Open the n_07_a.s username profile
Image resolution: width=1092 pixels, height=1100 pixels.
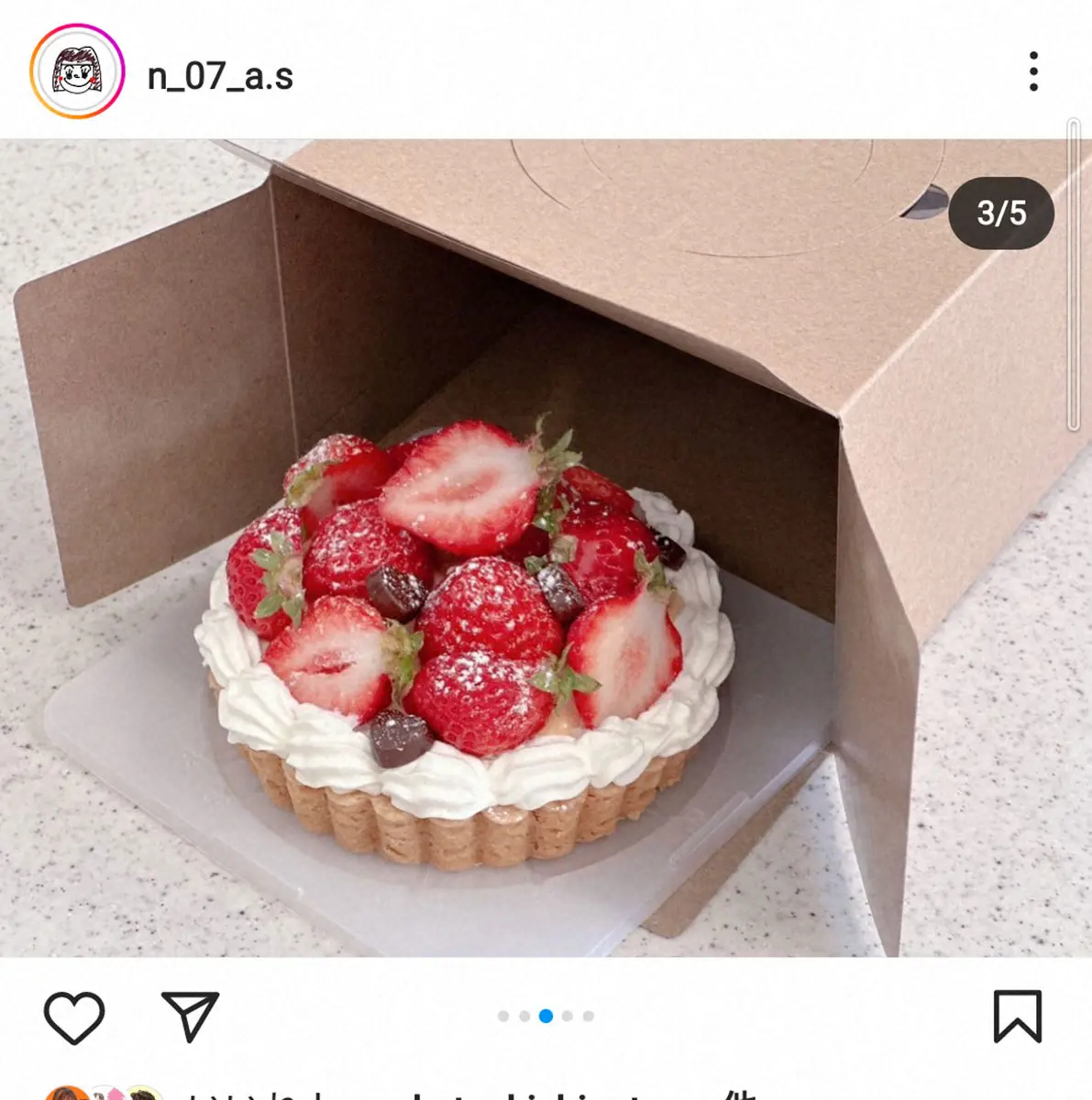(x=220, y=76)
